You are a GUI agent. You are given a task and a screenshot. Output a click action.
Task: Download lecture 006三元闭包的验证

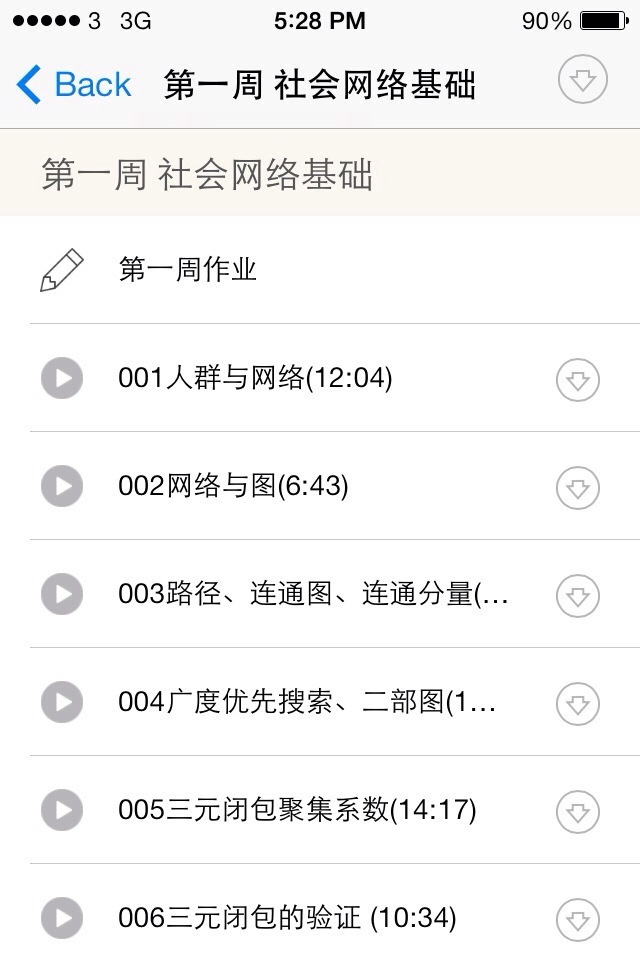coord(577,920)
